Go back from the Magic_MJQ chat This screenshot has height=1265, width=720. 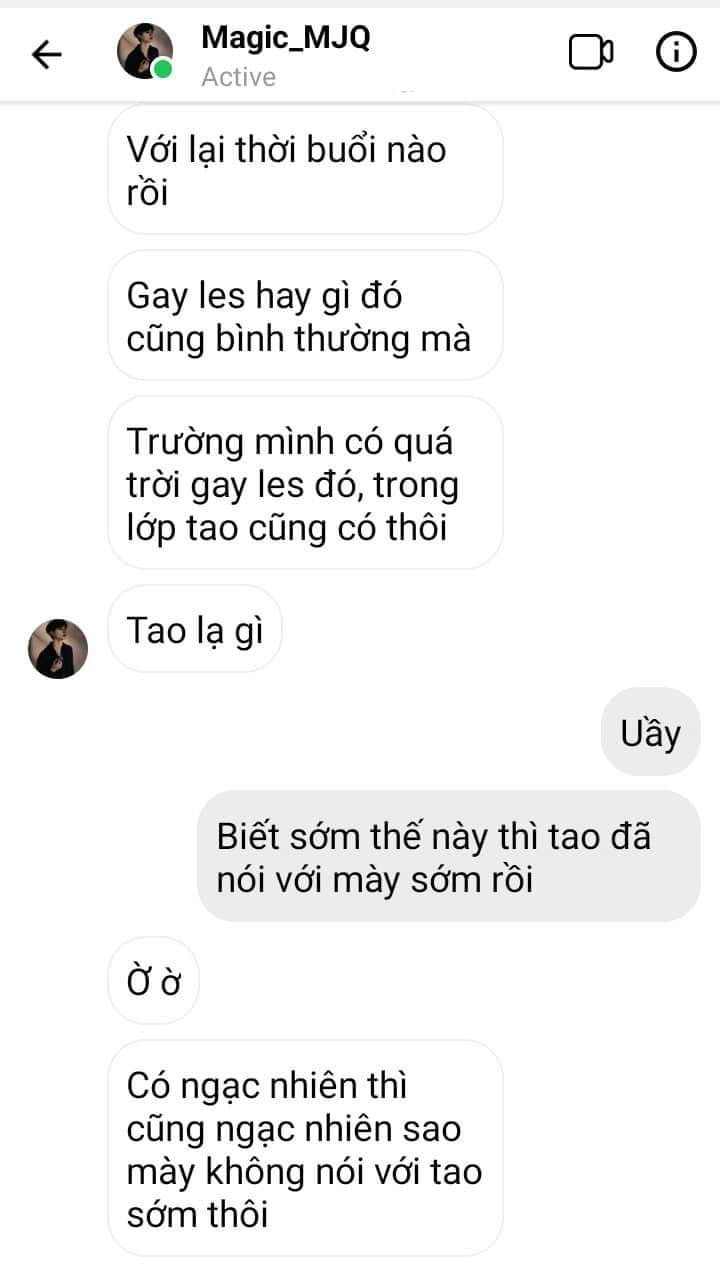(x=47, y=54)
